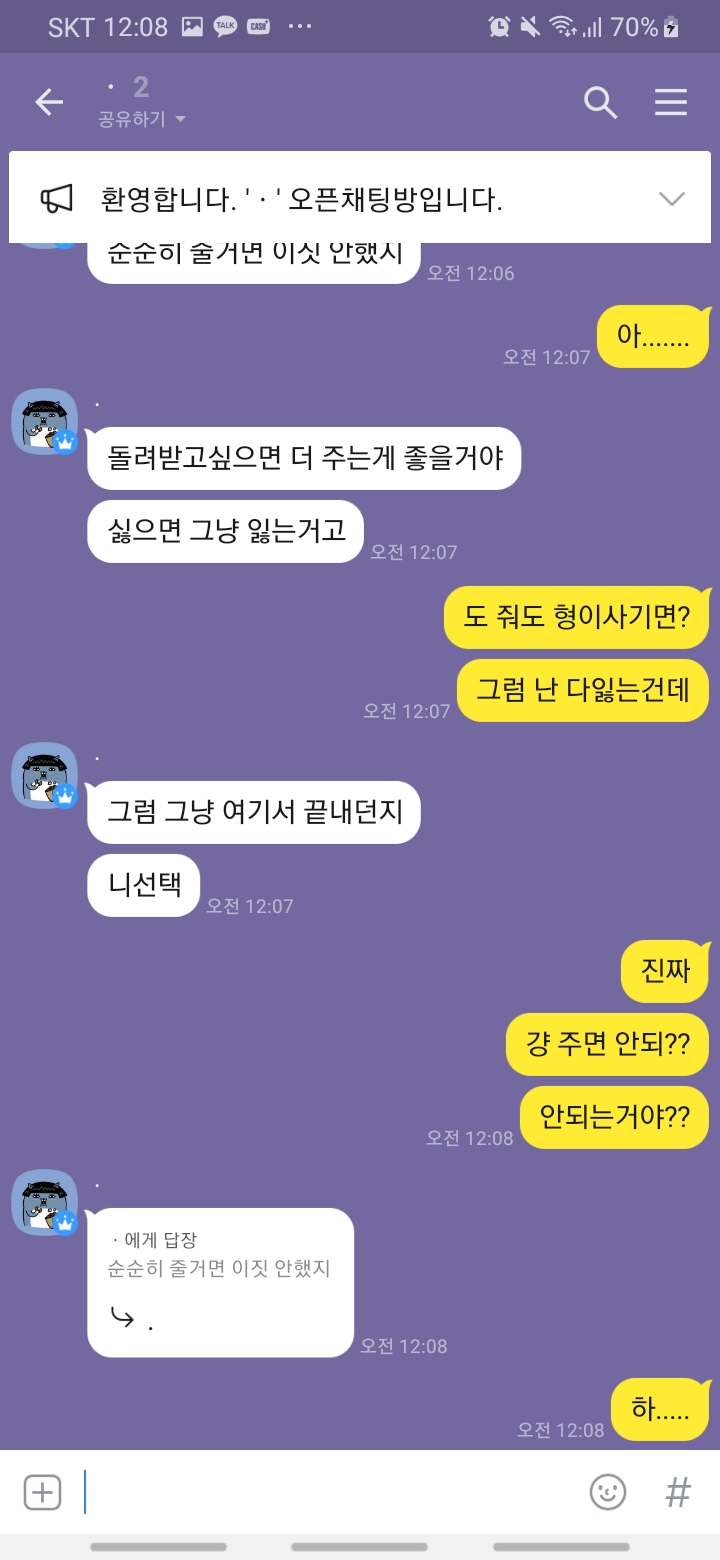Tap the hashtag search icon

[678, 1492]
